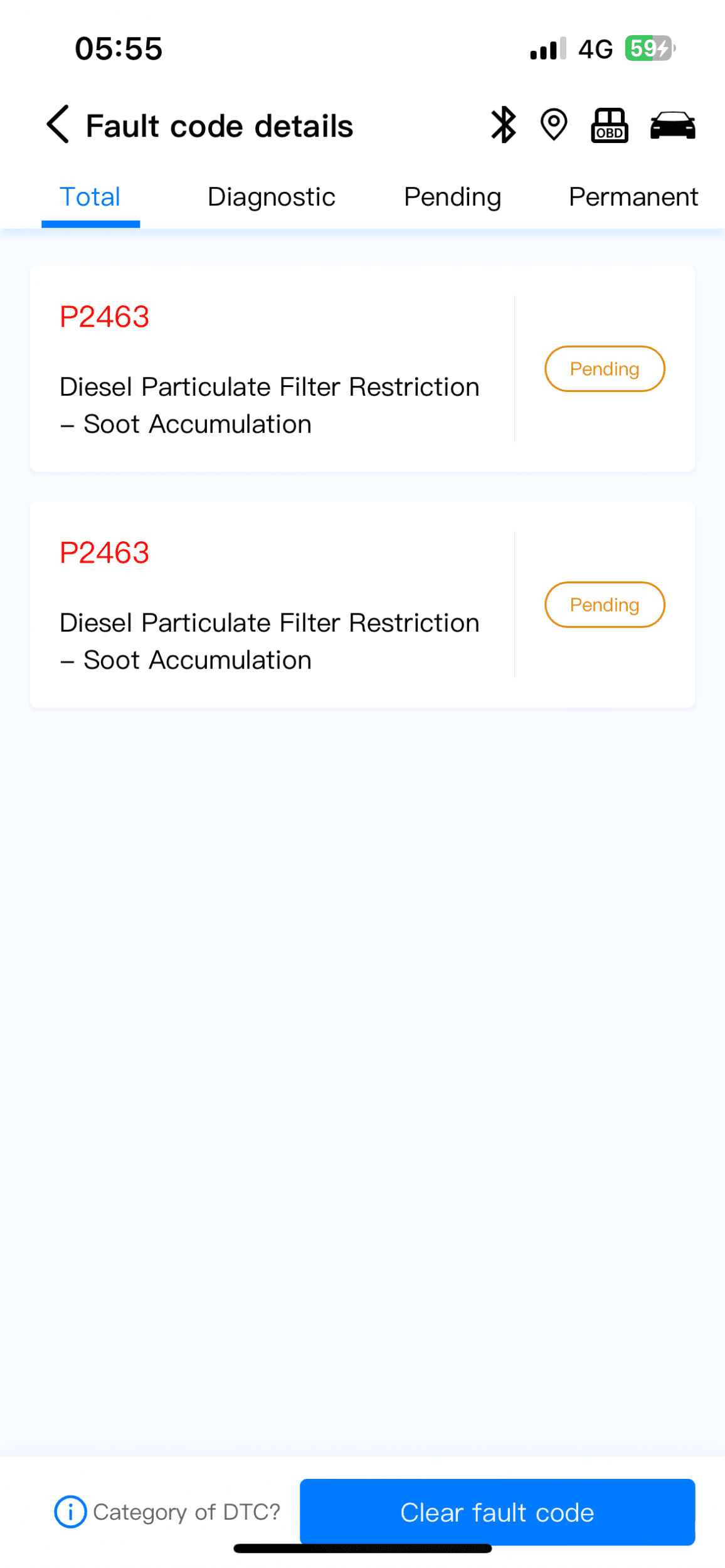Select the Total tab

[x=90, y=197]
